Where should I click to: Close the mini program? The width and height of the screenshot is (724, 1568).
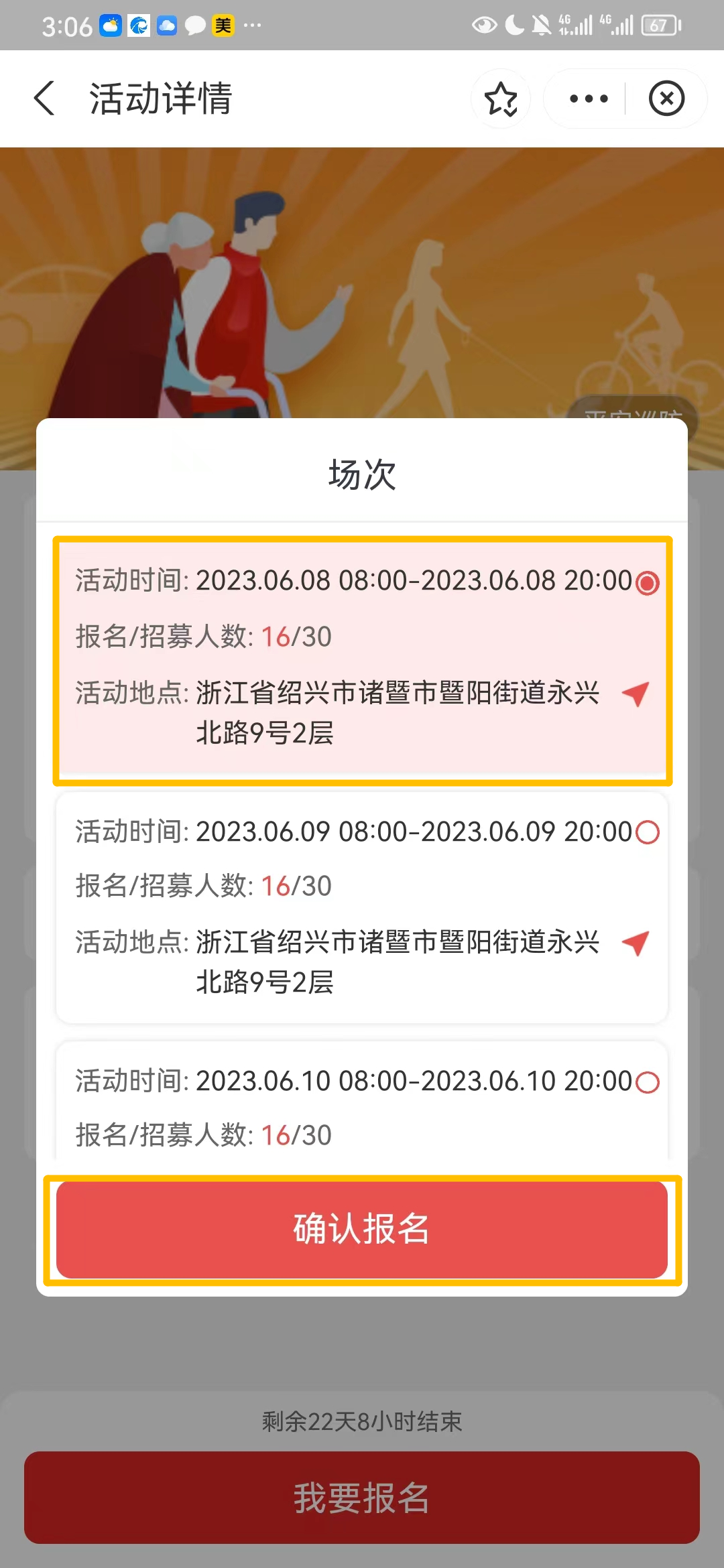point(666,99)
